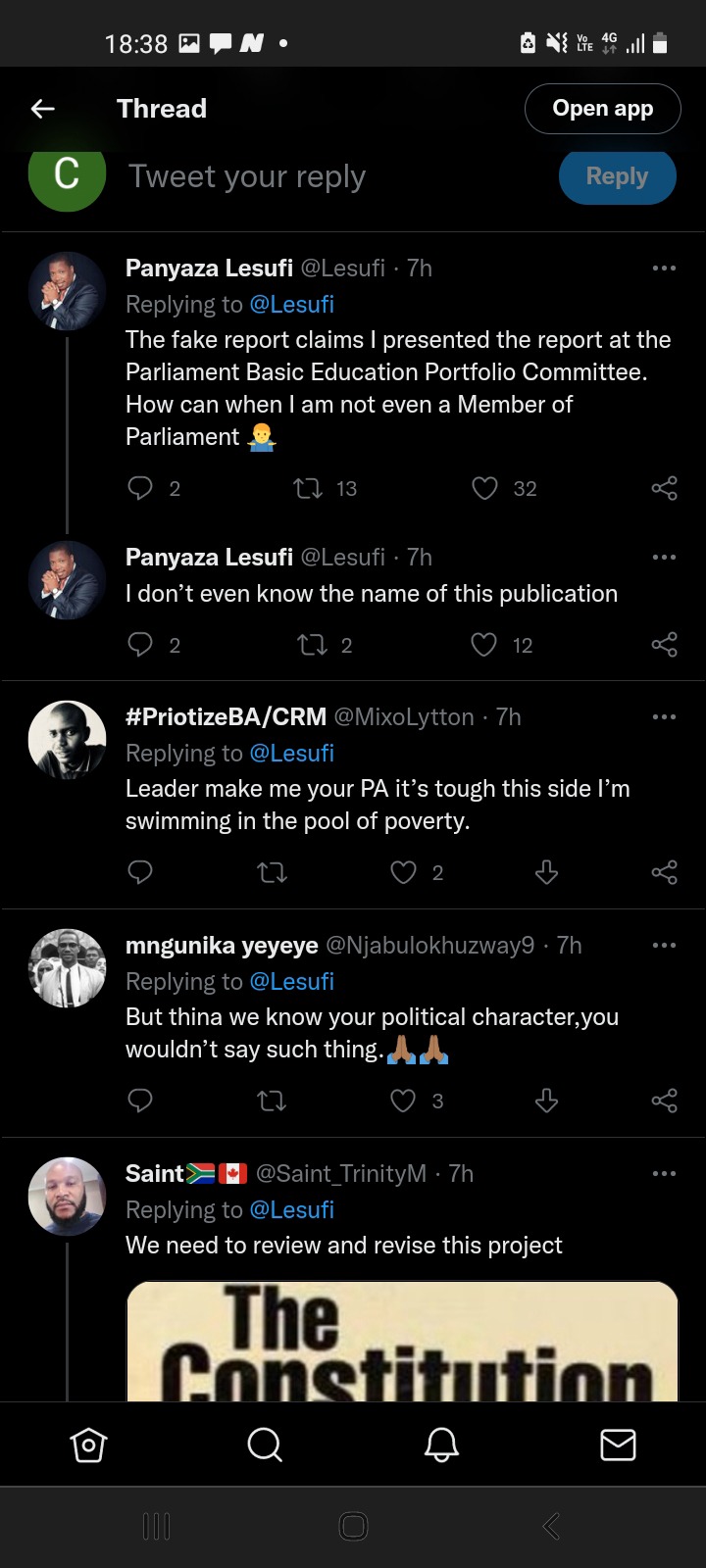Reply to mngunika yeyeye's tweet
The width and height of the screenshot is (706, 1568).
(141, 1101)
